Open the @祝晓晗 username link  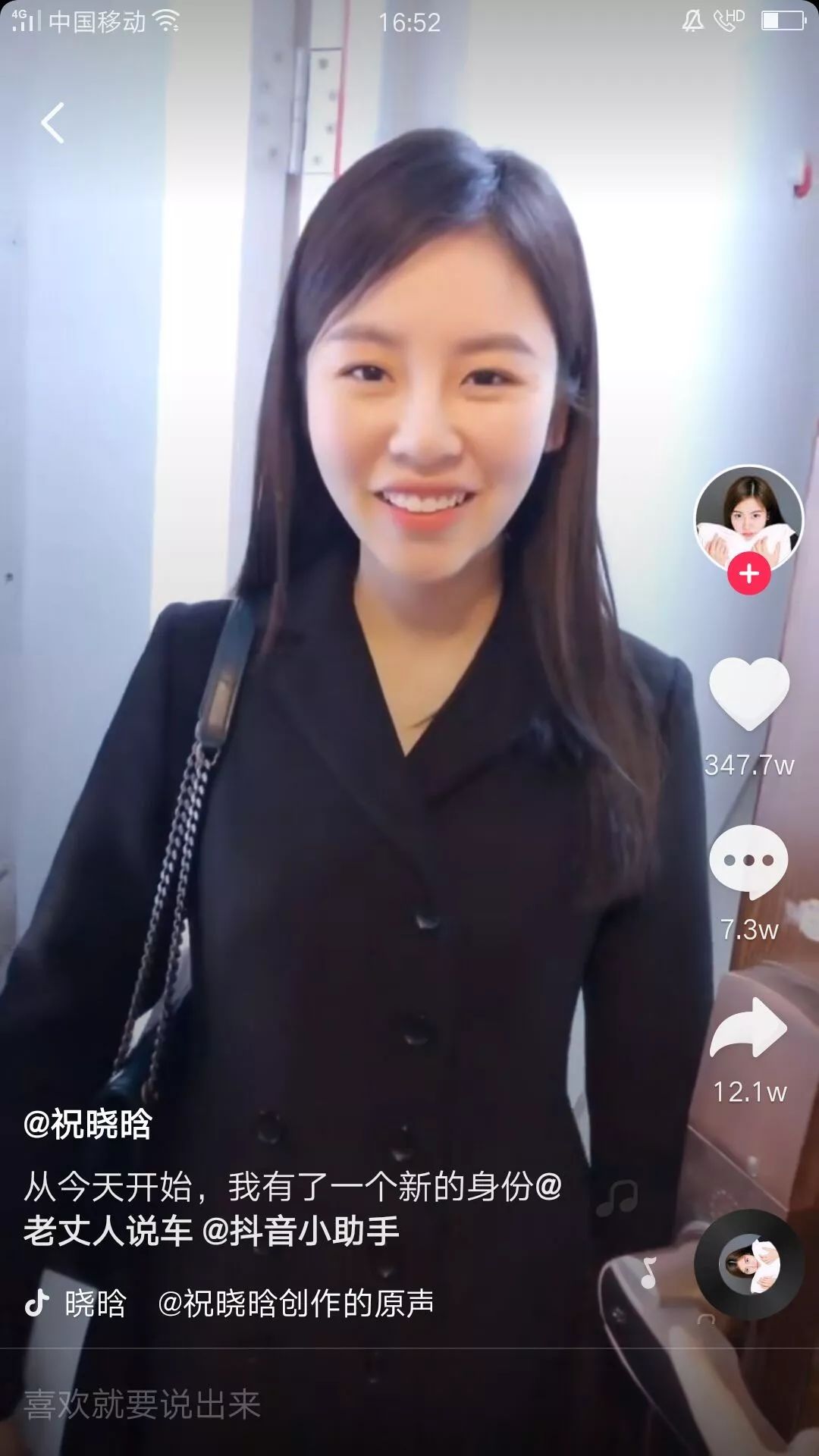tap(88, 1124)
